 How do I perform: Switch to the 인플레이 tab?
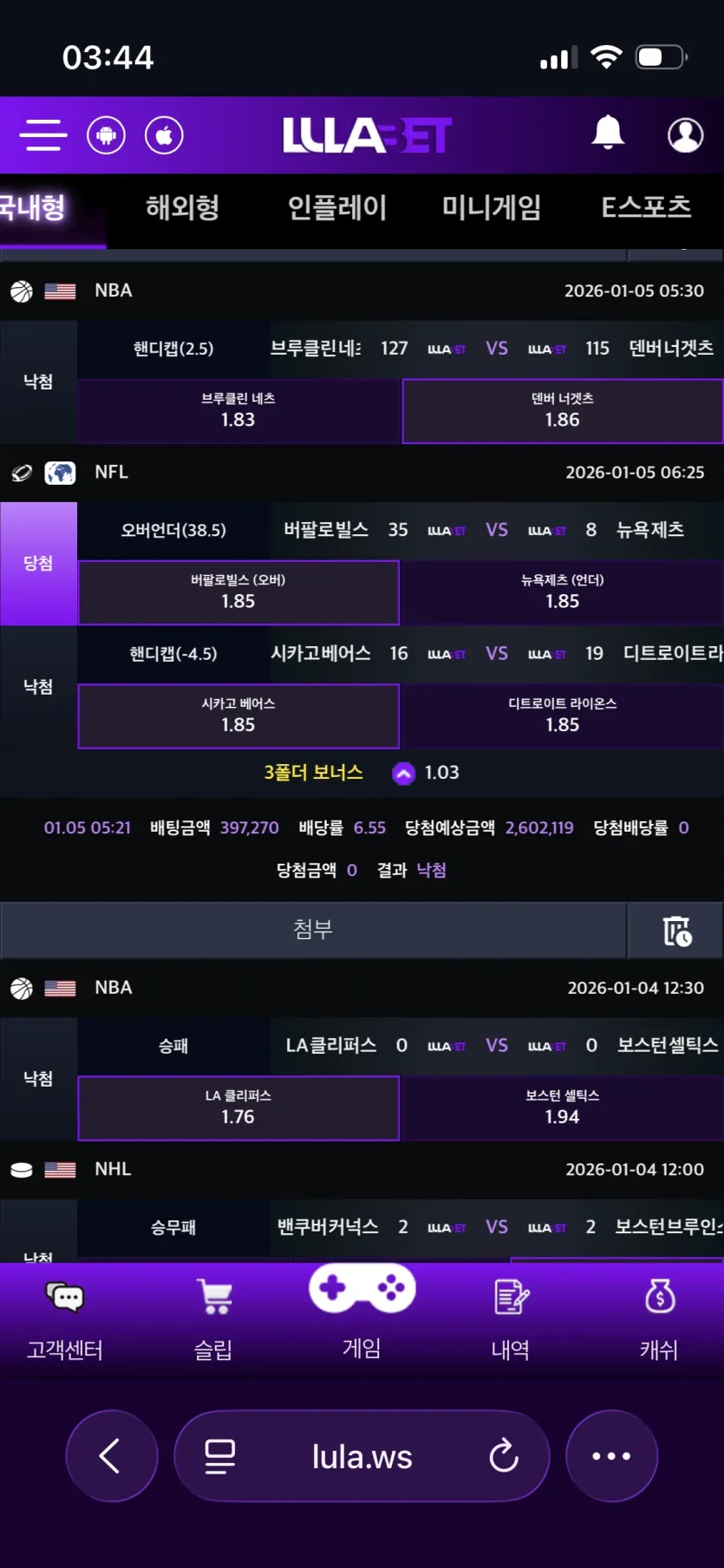[336, 207]
